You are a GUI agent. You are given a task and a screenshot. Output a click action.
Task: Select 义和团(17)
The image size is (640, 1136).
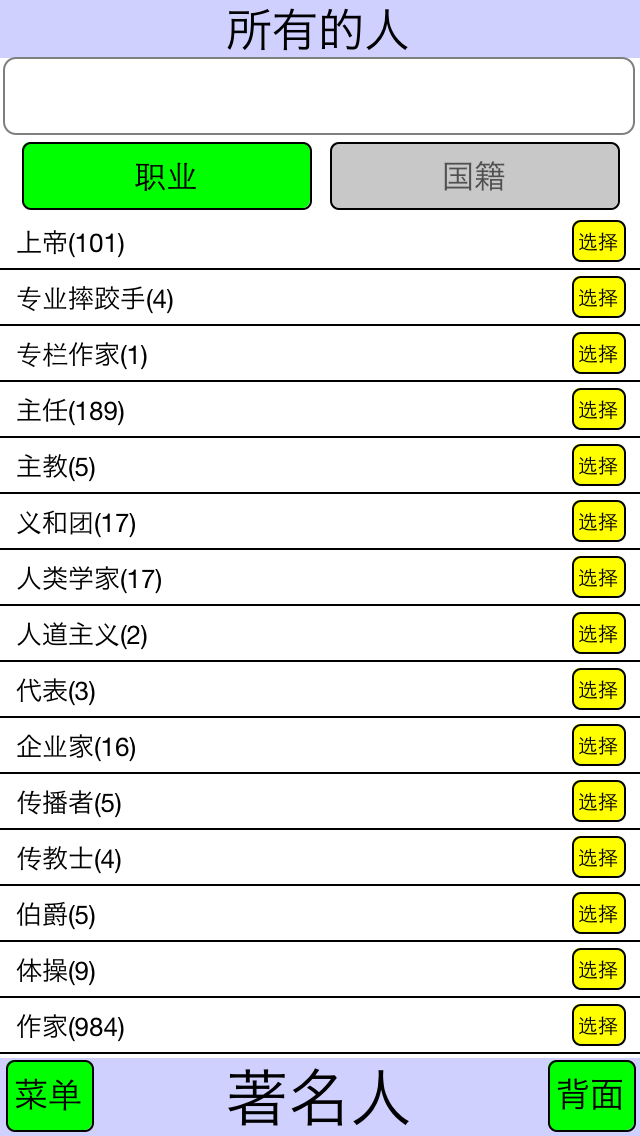tap(599, 522)
